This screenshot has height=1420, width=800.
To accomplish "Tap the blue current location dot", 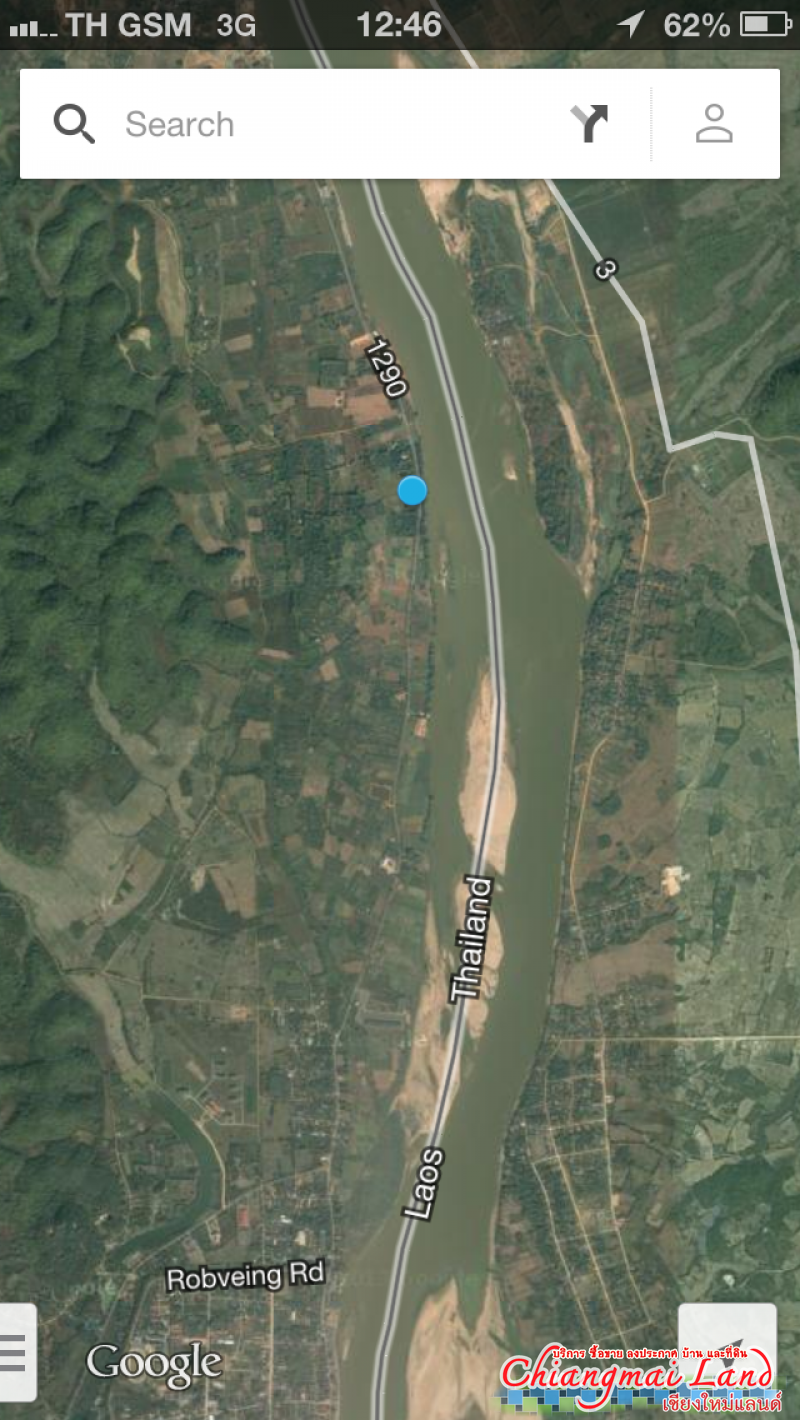I will click(x=412, y=490).
